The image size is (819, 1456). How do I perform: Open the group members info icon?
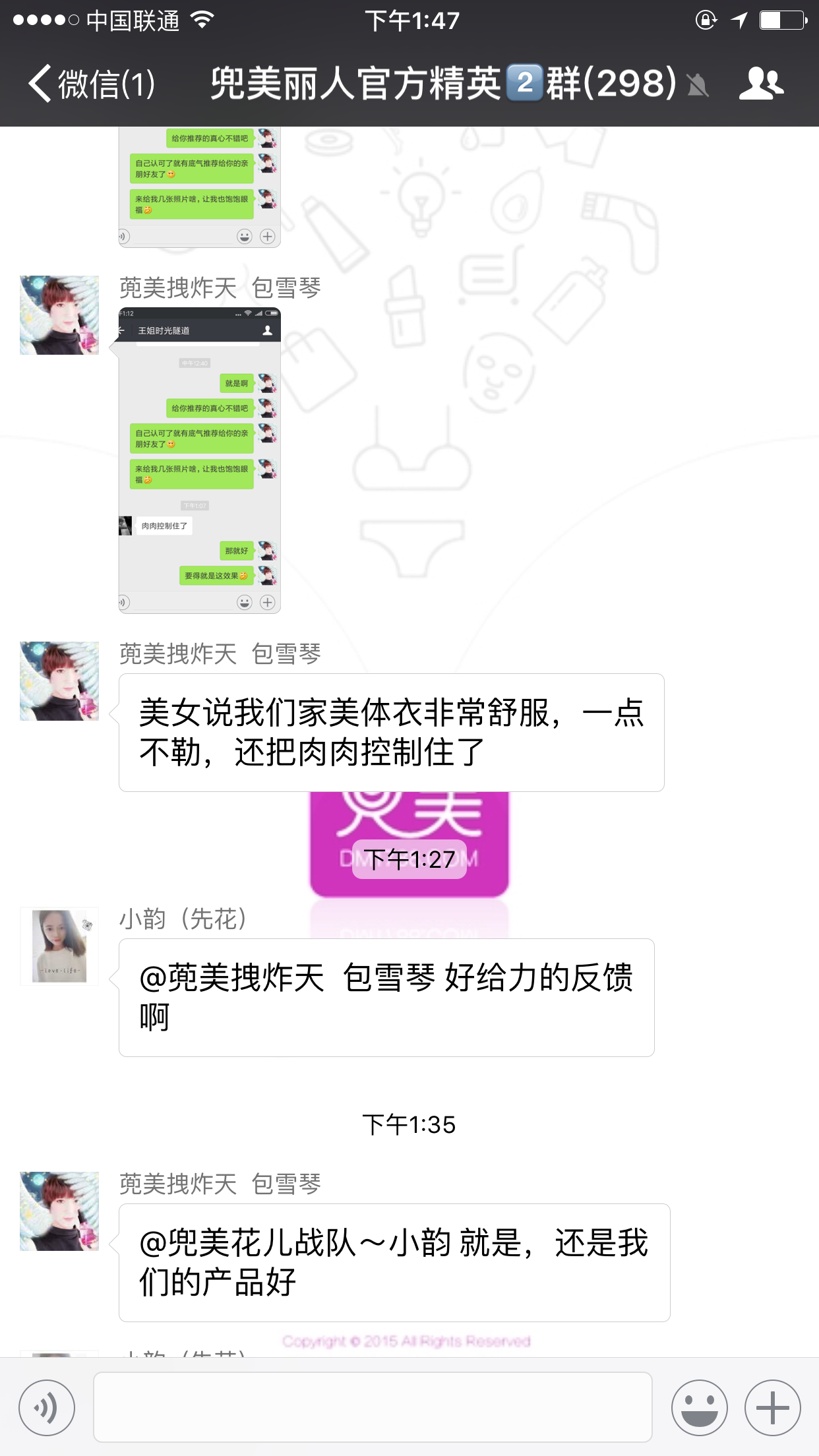click(761, 84)
